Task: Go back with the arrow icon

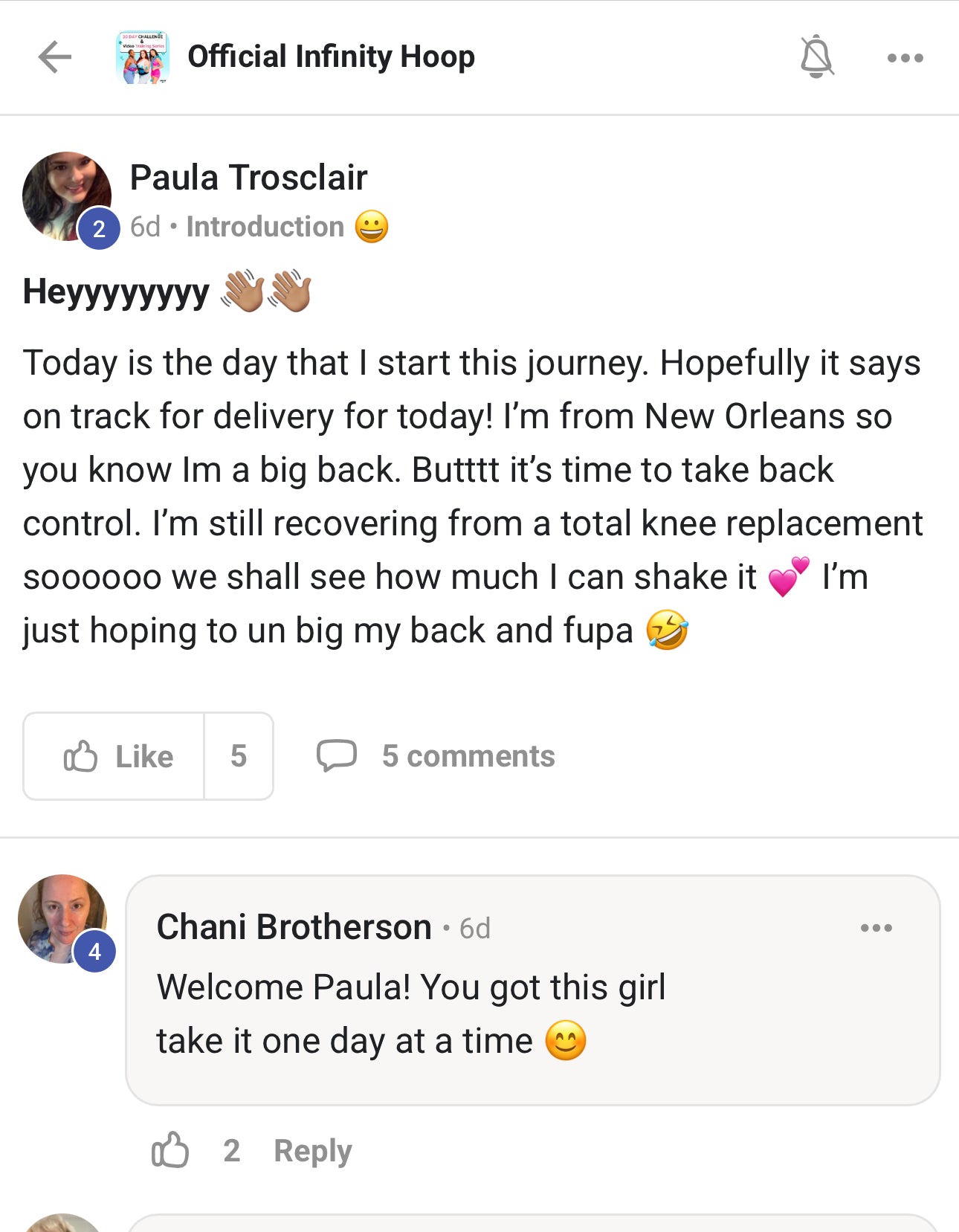Action: [x=55, y=57]
